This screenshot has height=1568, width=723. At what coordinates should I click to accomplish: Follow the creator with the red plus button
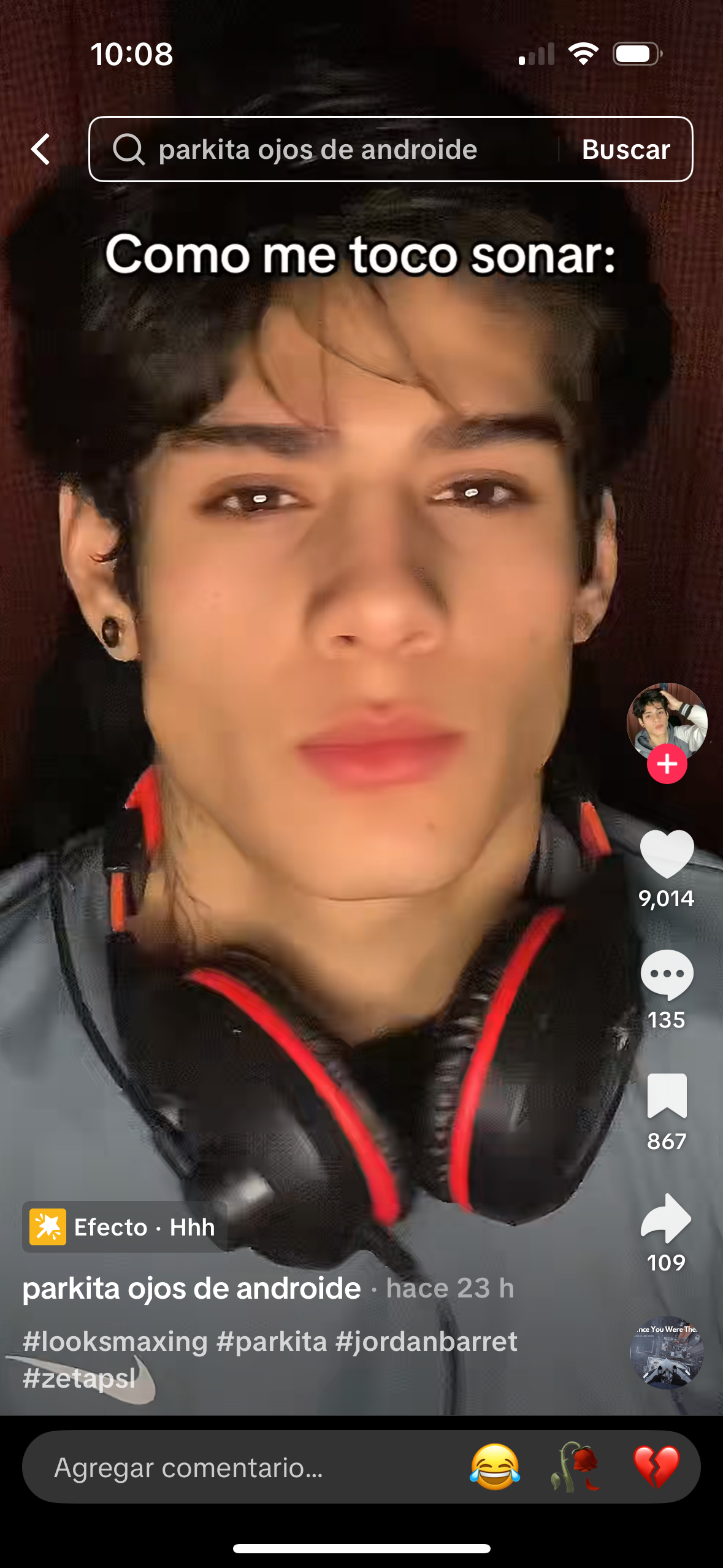[667, 764]
